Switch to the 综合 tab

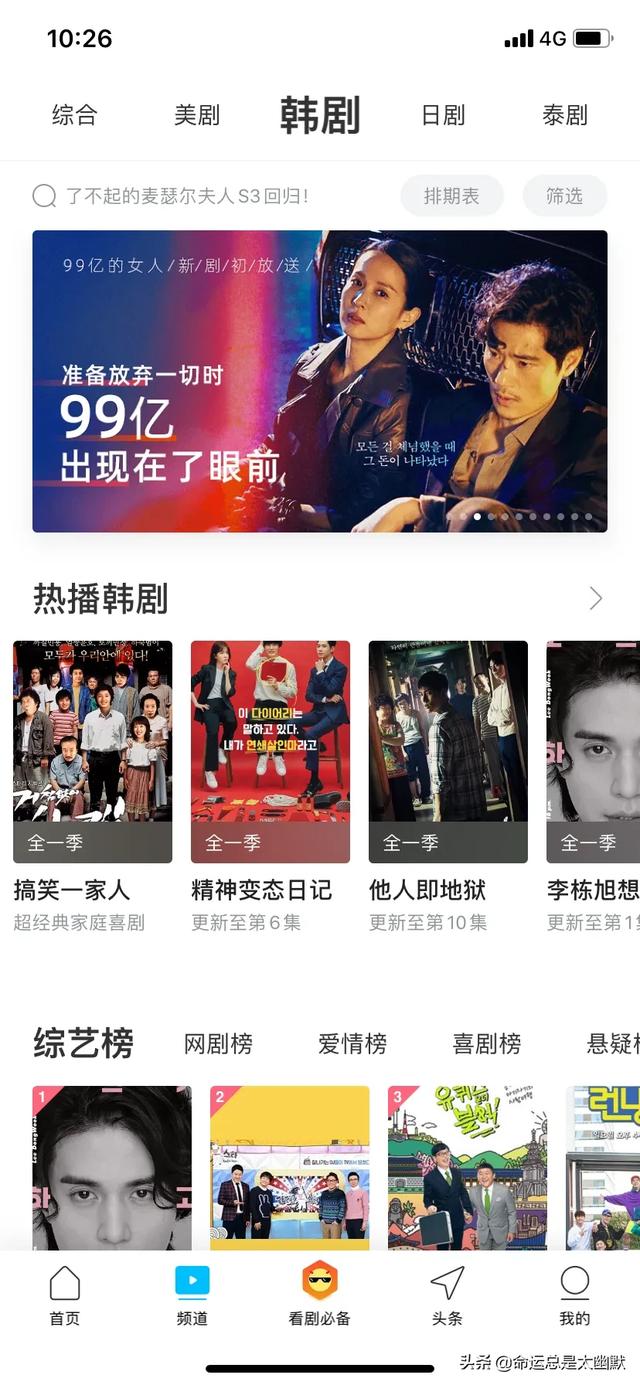click(x=74, y=115)
